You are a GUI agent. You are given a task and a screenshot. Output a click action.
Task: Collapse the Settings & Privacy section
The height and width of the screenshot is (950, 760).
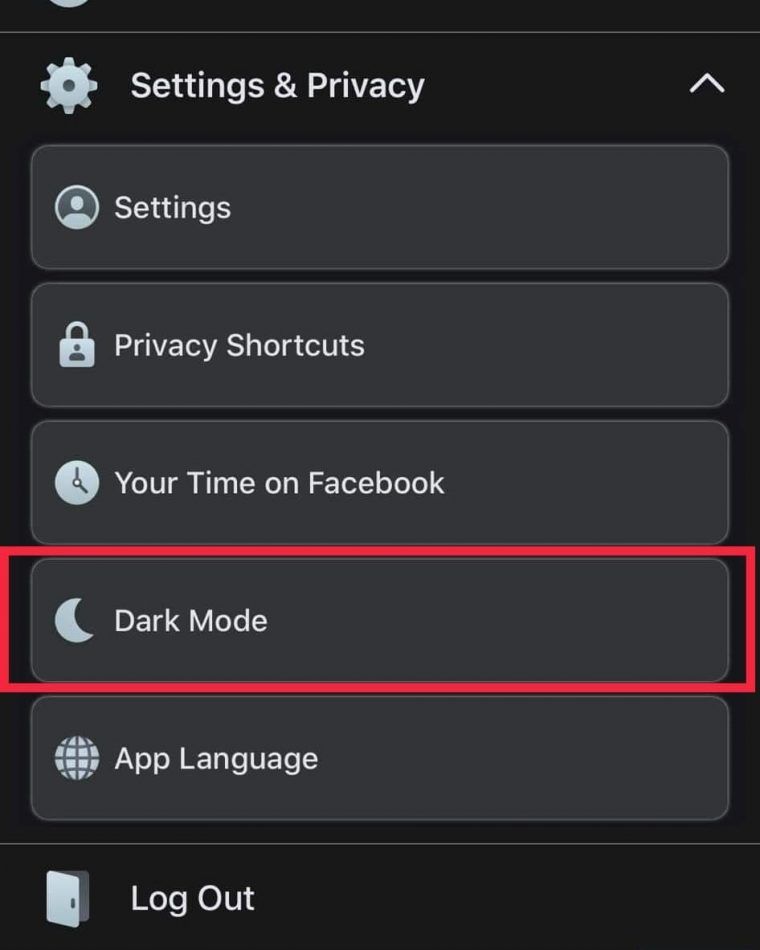[x=708, y=85]
